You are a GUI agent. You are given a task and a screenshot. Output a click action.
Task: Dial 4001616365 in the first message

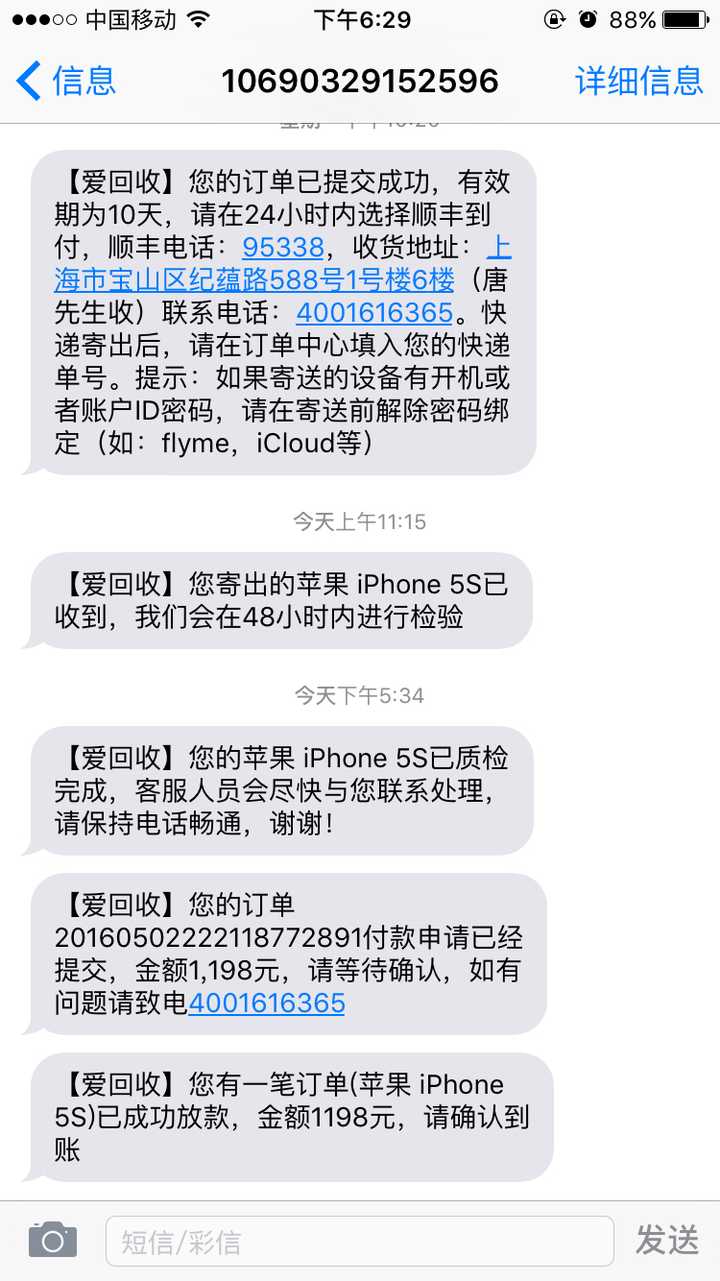(x=375, y=313)
